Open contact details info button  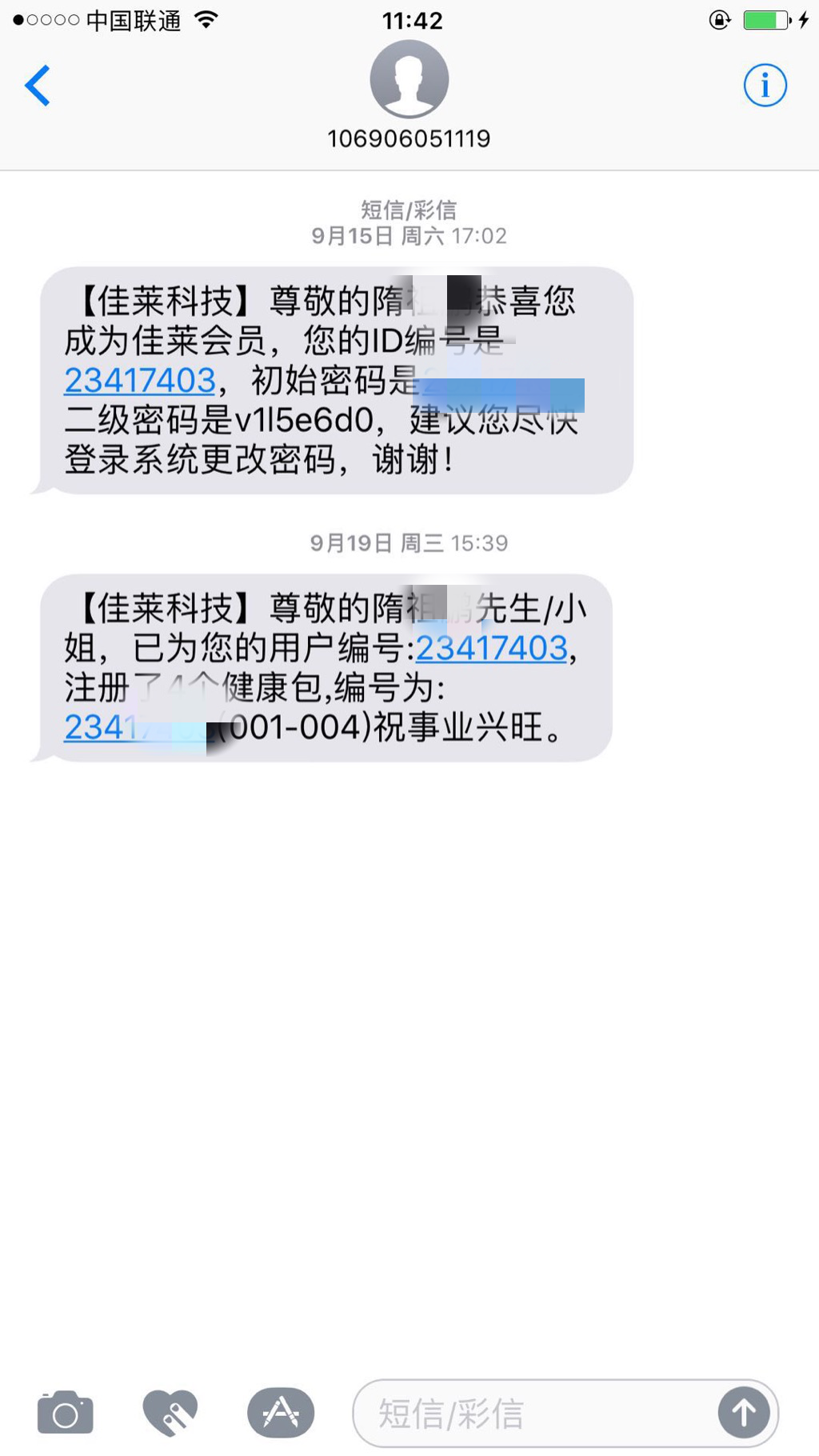click(765, 85)
